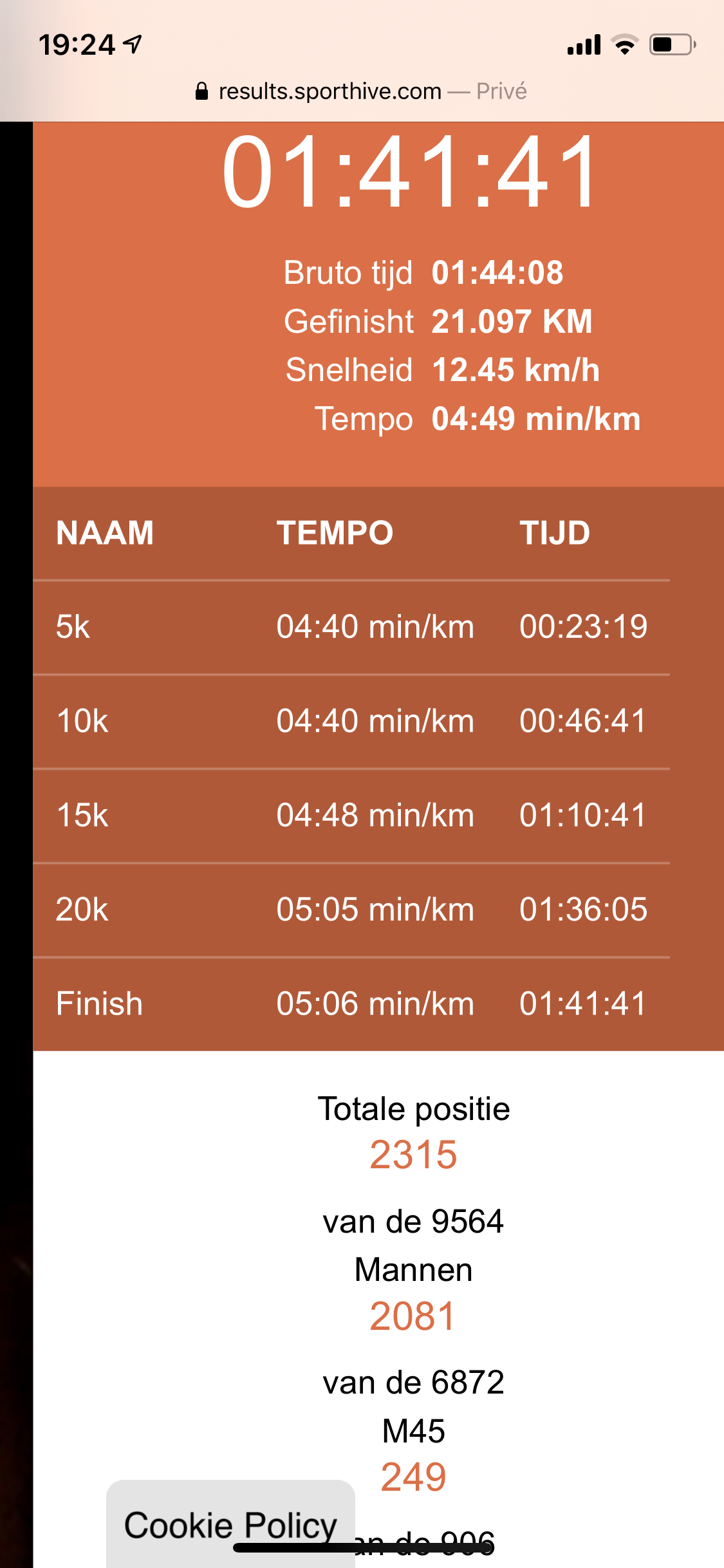
Task: Open the Cookie Policy button
Action: (230, 1523)
